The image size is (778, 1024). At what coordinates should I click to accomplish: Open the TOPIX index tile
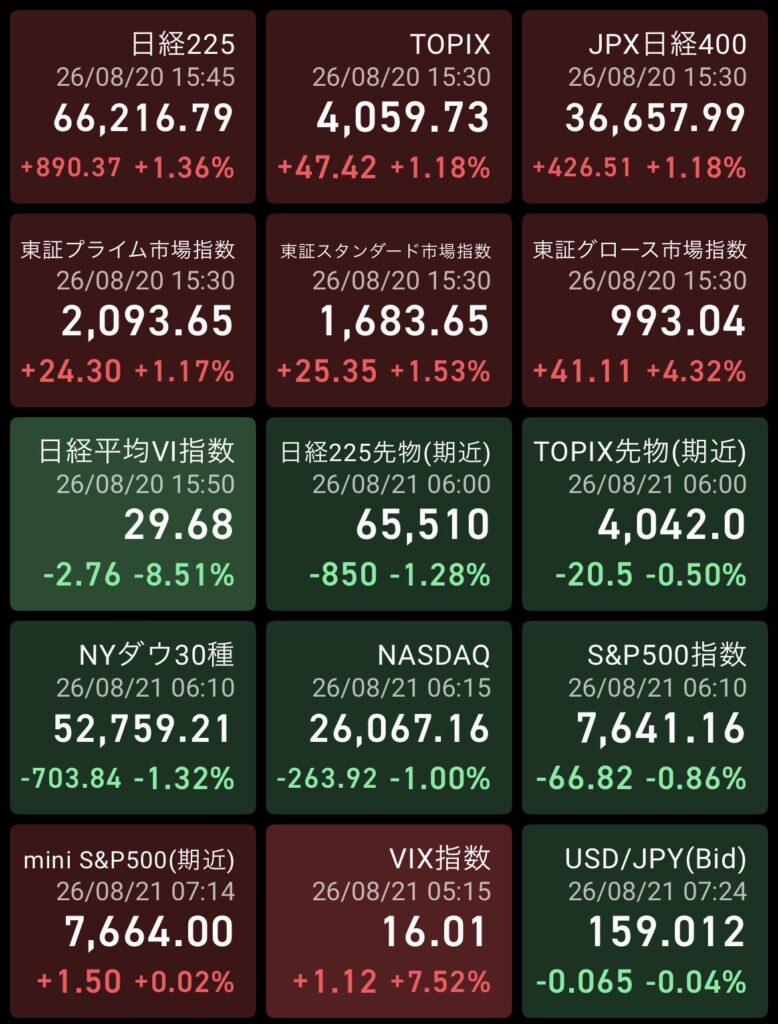coord(389,107)
